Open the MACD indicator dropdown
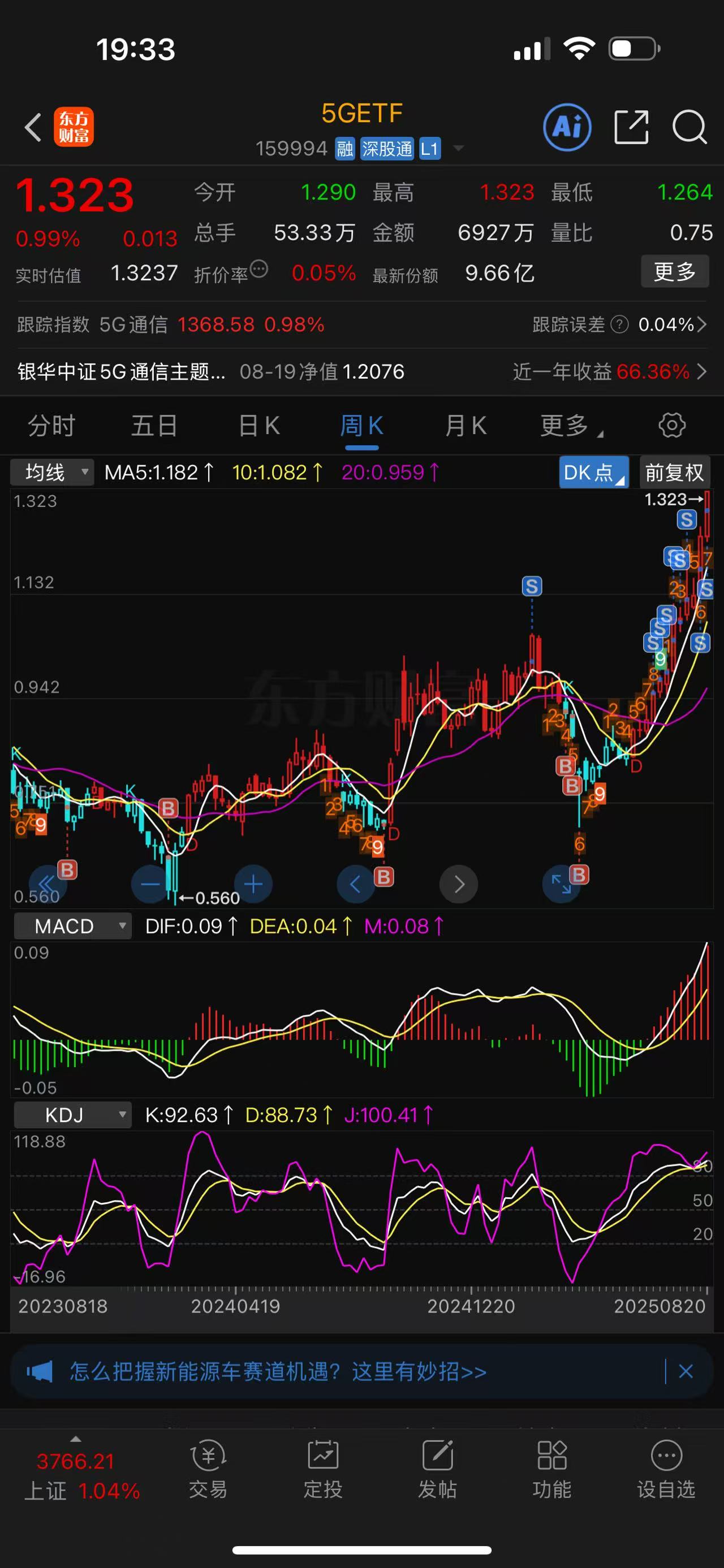The image size is (724, 1568). tap(72, 926)
